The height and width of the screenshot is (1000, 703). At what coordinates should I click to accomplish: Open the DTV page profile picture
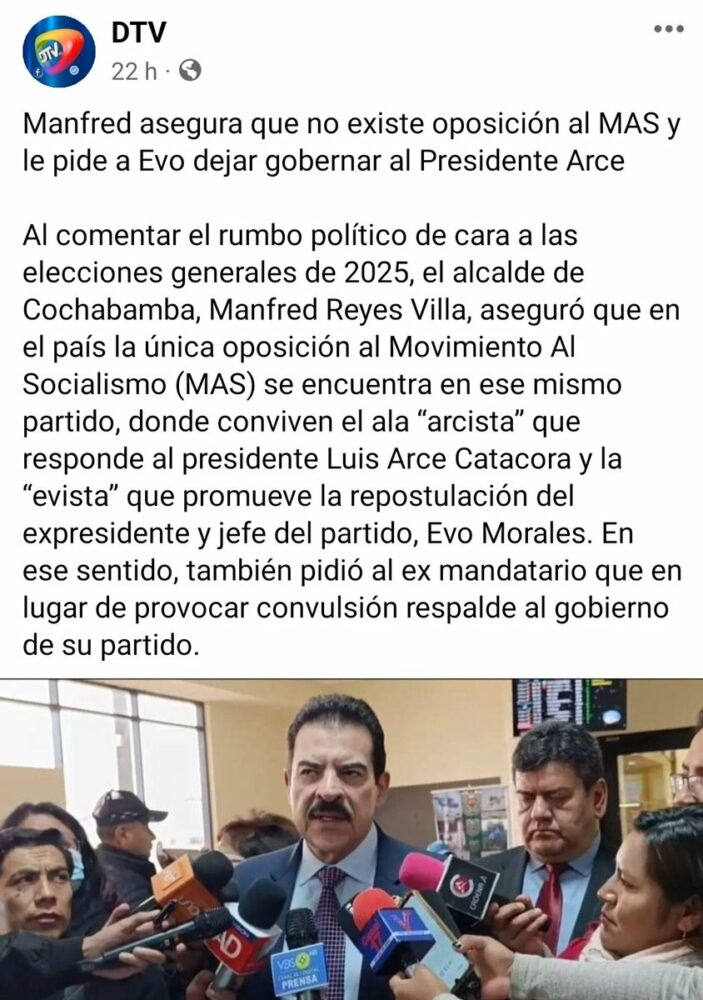point(58,51)
